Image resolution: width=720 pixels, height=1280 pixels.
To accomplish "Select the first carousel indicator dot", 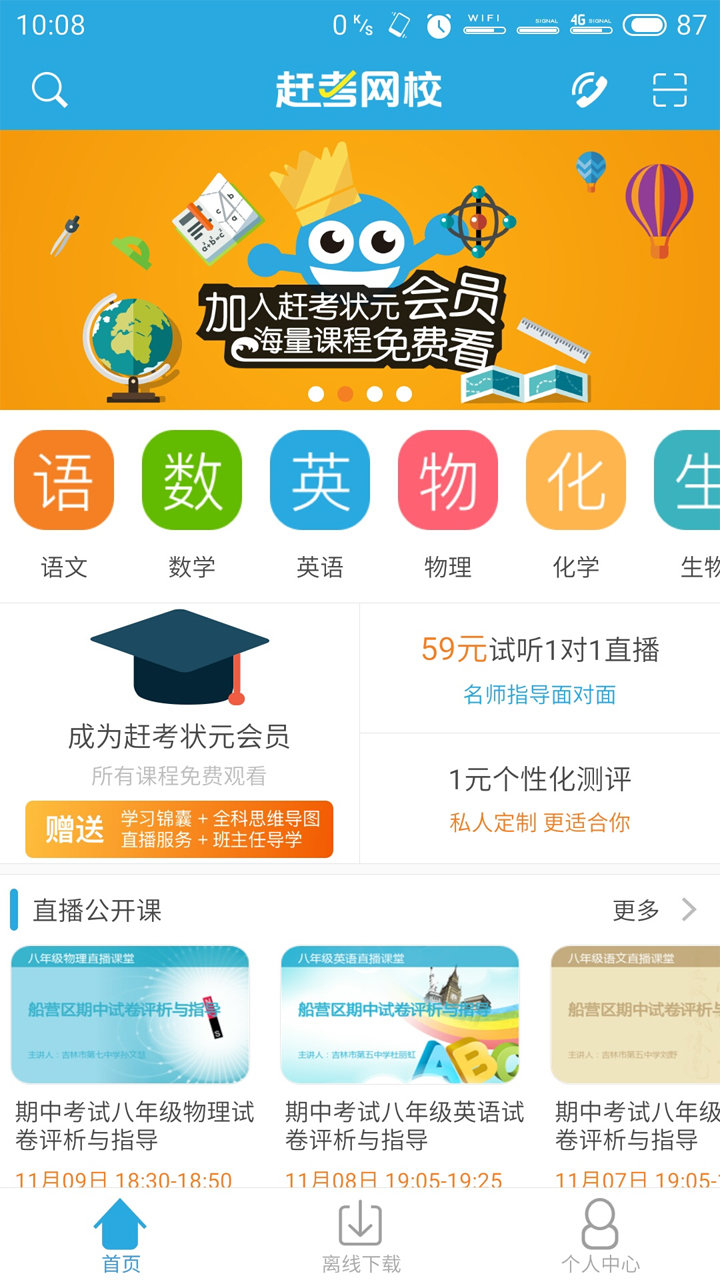I will pyautogui.click(x=318, y=394).
